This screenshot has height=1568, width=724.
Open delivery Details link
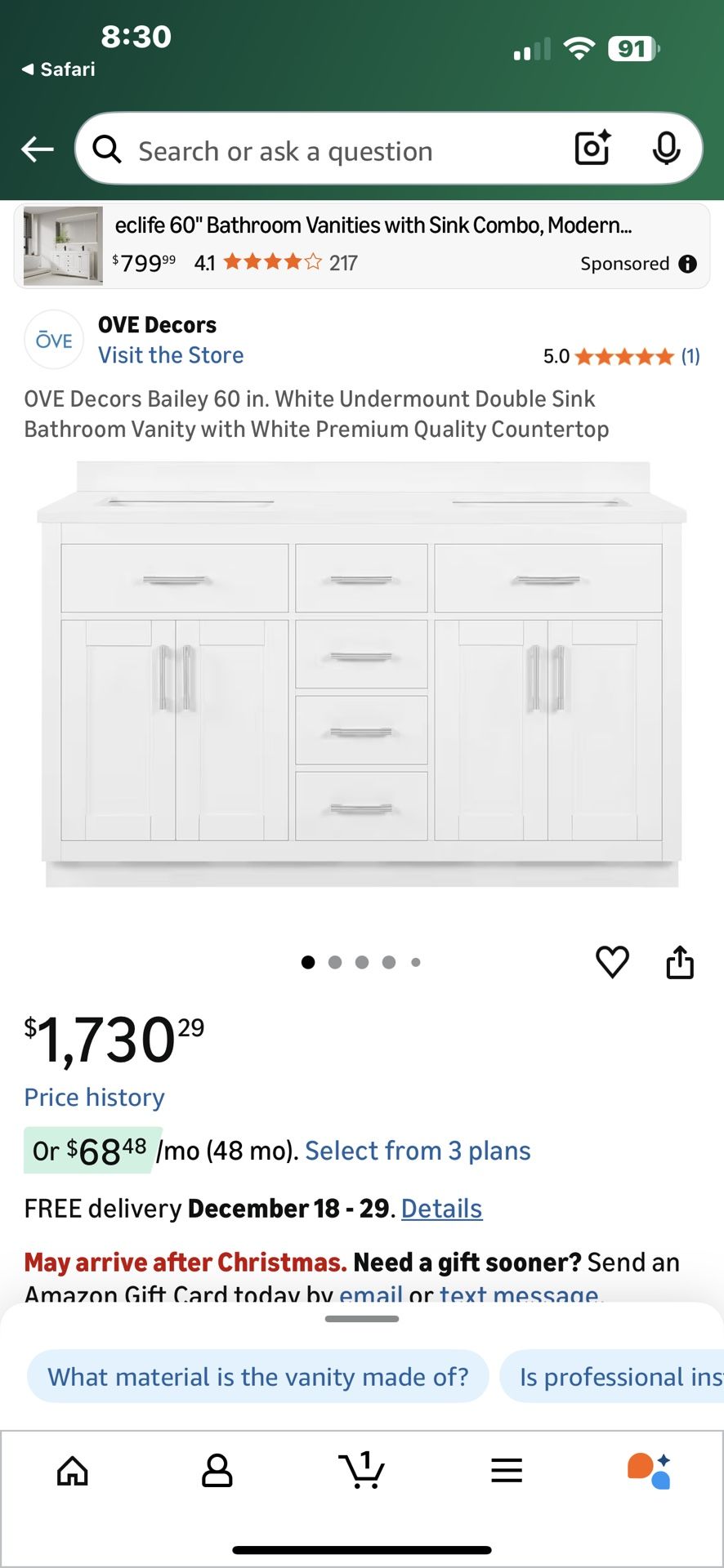point(441,1209)
